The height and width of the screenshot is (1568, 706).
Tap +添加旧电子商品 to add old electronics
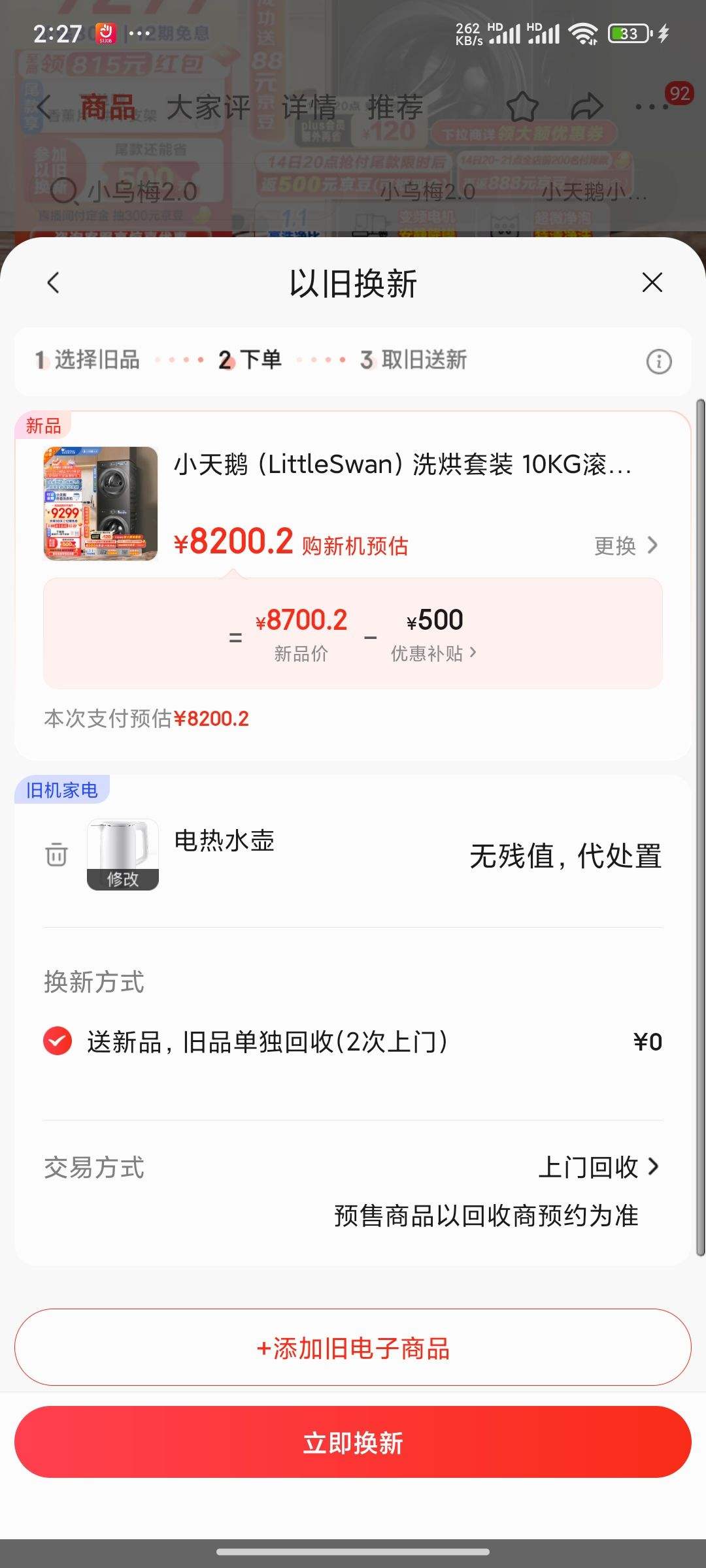pyautogui.click(x=353, y=1348)
